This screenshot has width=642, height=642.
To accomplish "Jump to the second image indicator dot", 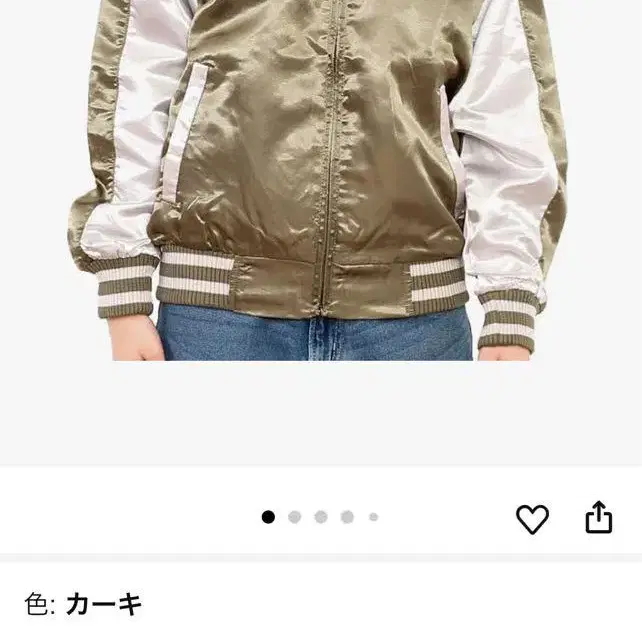I will pos(294,517).
